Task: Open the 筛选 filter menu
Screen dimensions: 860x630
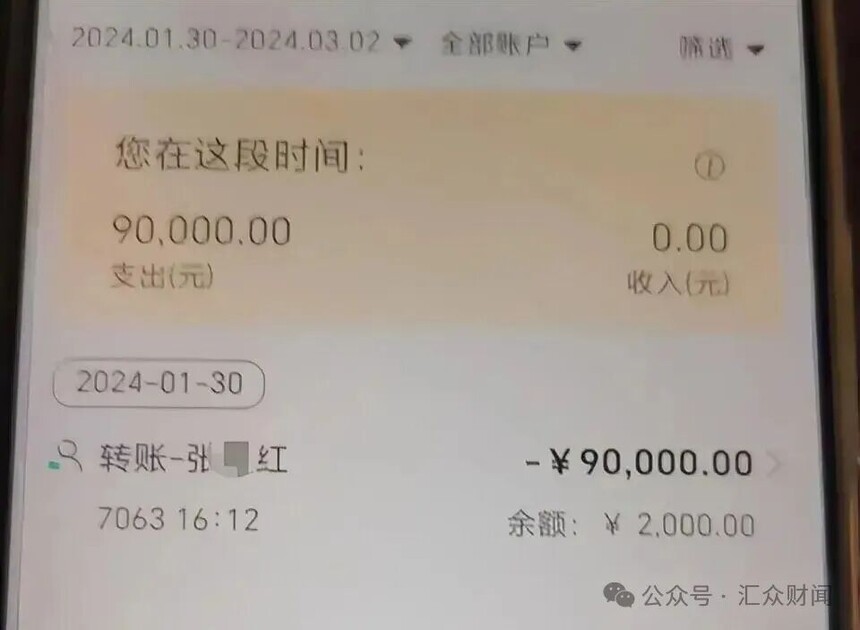Action: 720,48
